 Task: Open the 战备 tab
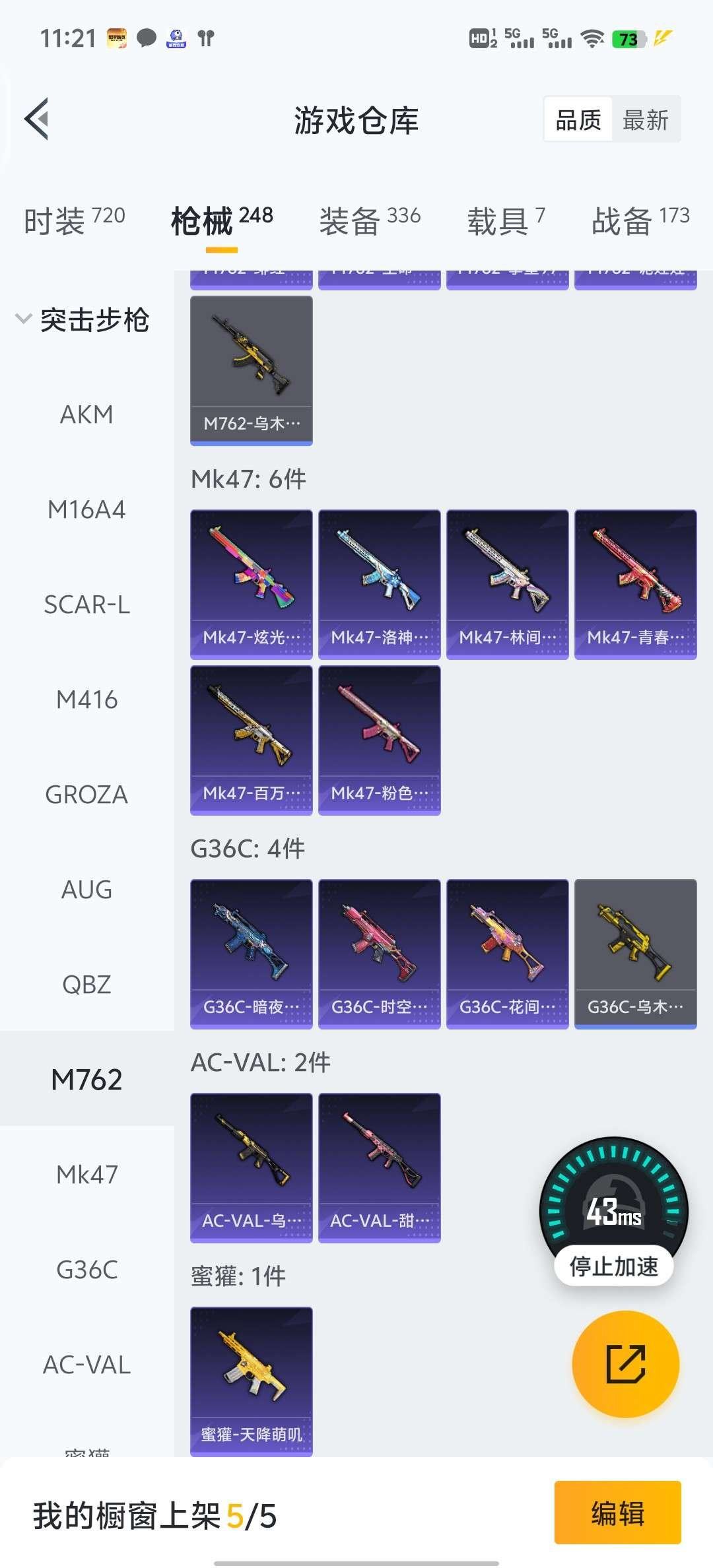640,220
